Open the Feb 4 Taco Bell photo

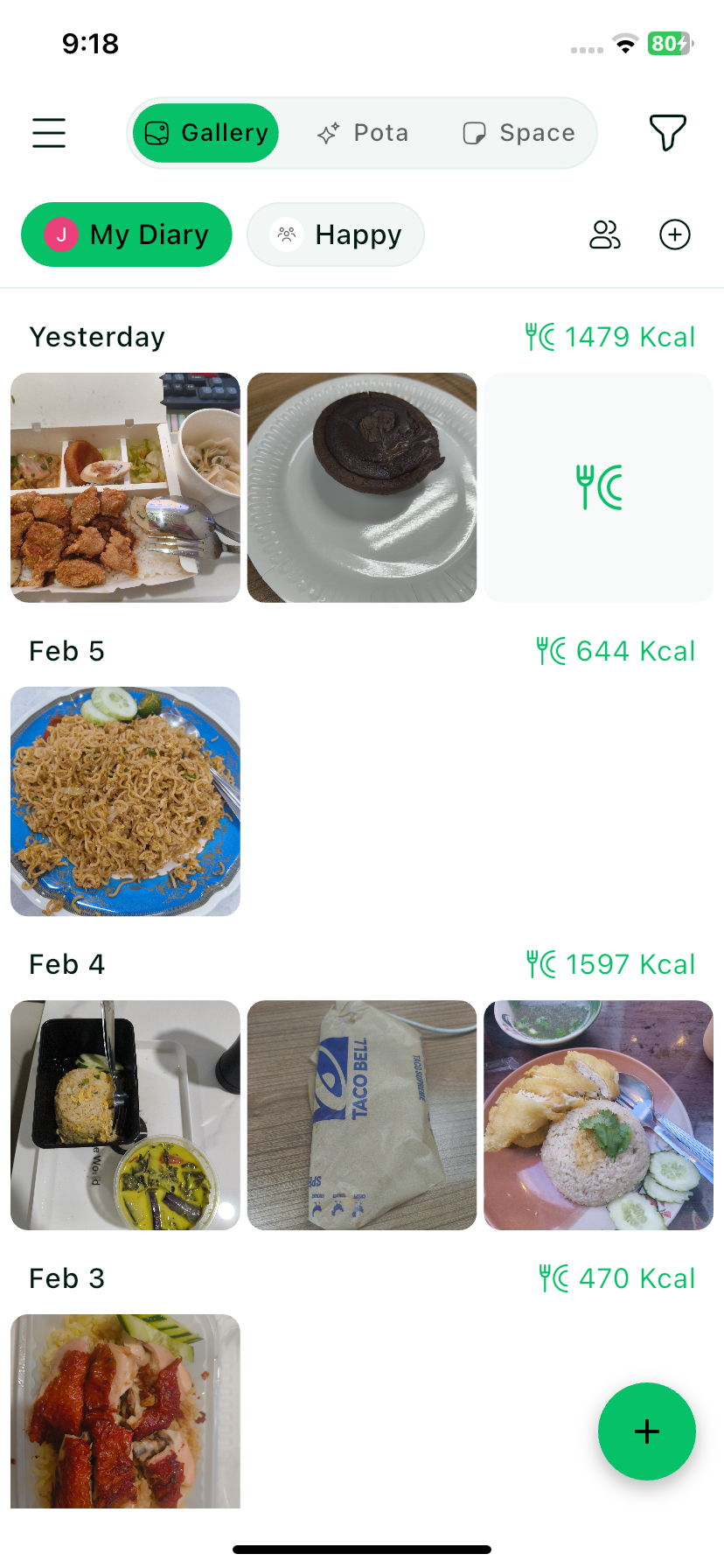pos(362,1115)
